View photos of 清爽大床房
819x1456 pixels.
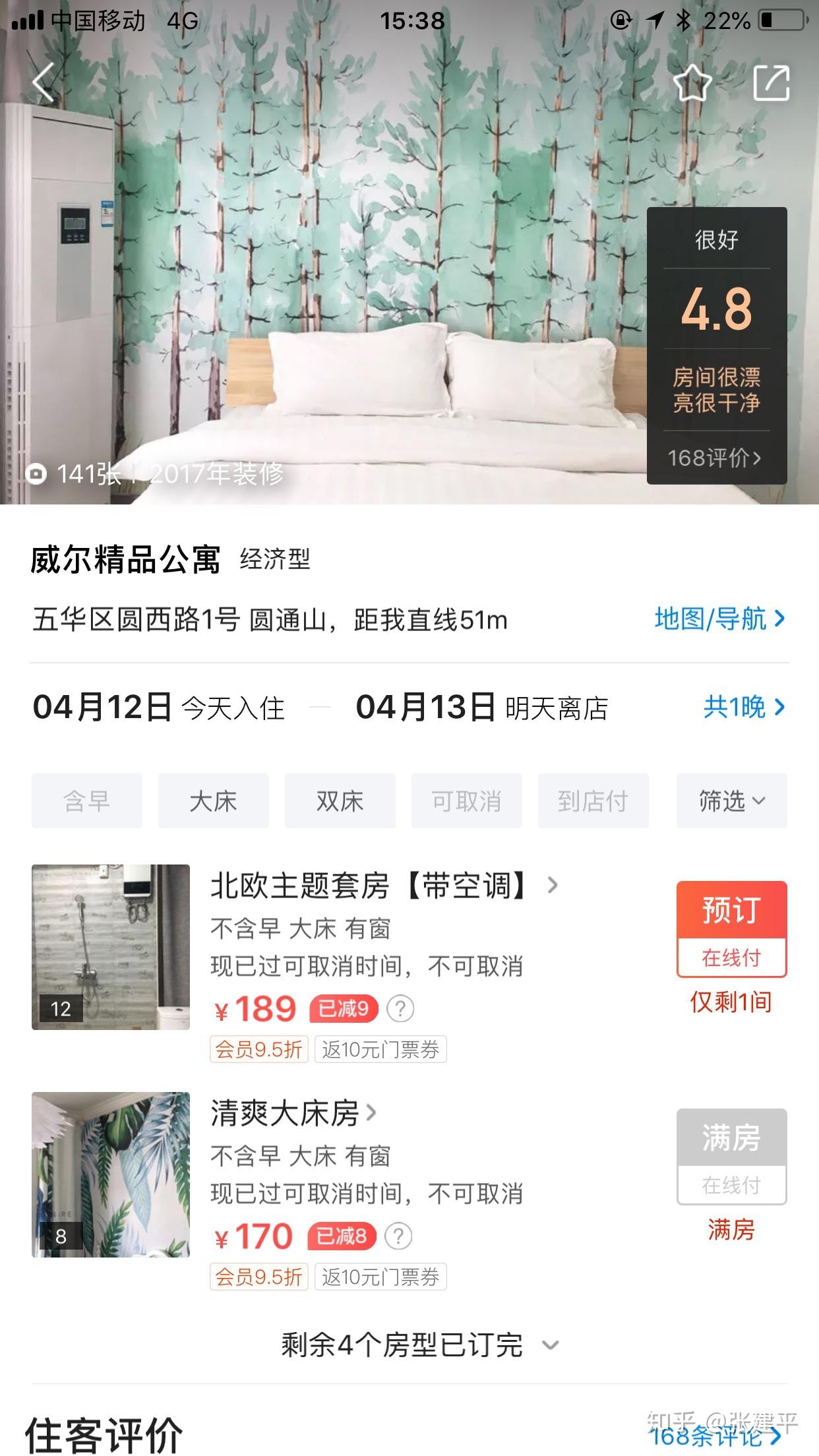(111, 1174)
